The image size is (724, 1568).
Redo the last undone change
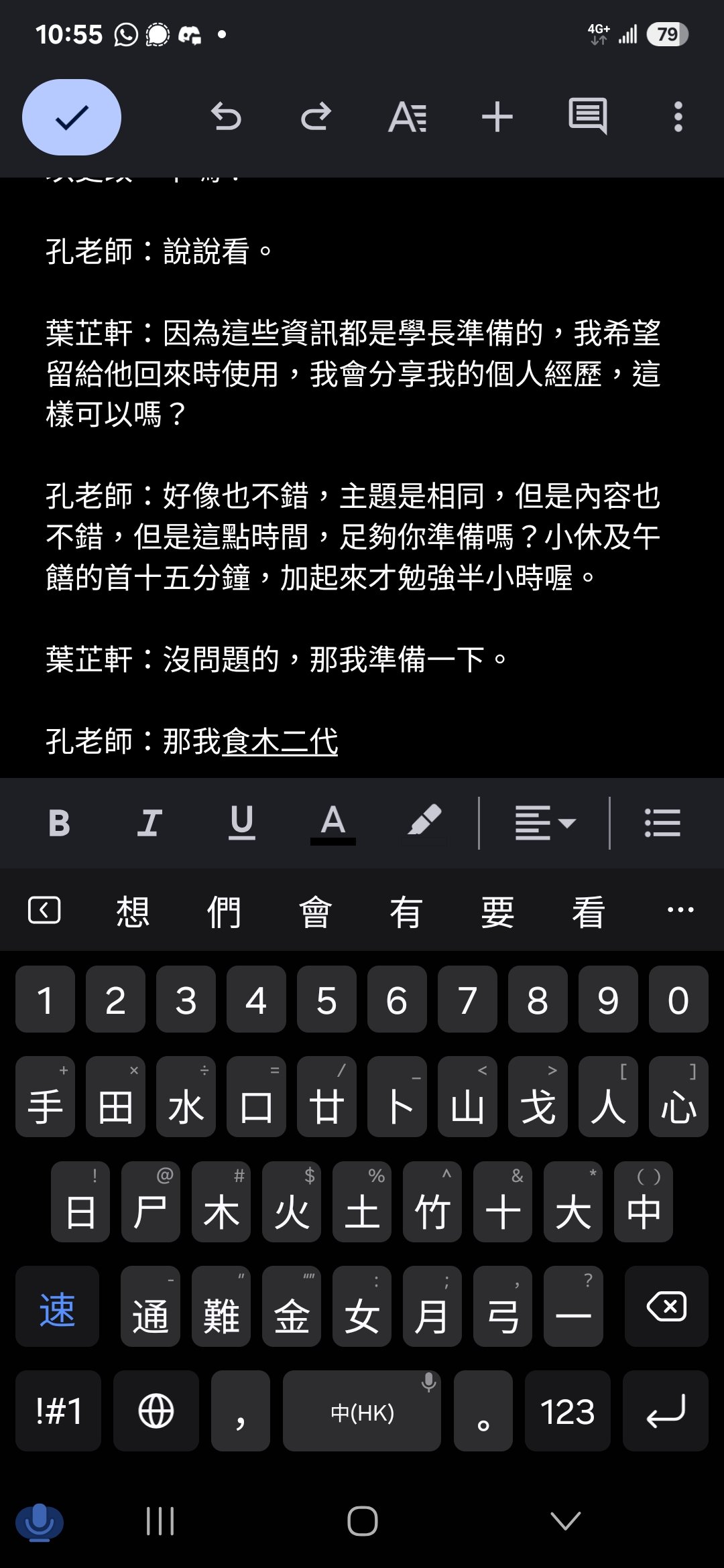(316, 117)
